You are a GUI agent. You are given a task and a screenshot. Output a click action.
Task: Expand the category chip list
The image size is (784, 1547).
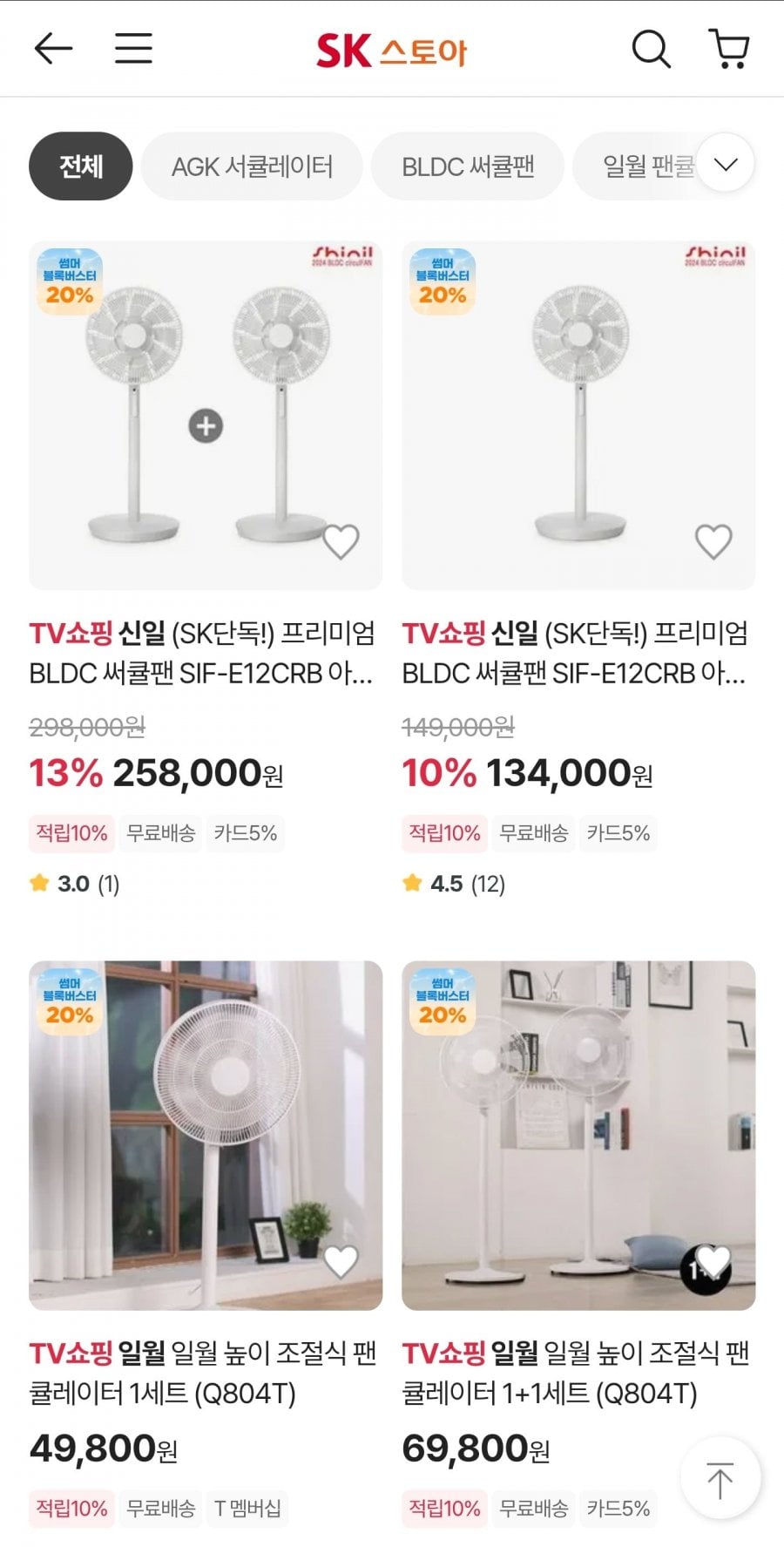click(x=725, y=164)
